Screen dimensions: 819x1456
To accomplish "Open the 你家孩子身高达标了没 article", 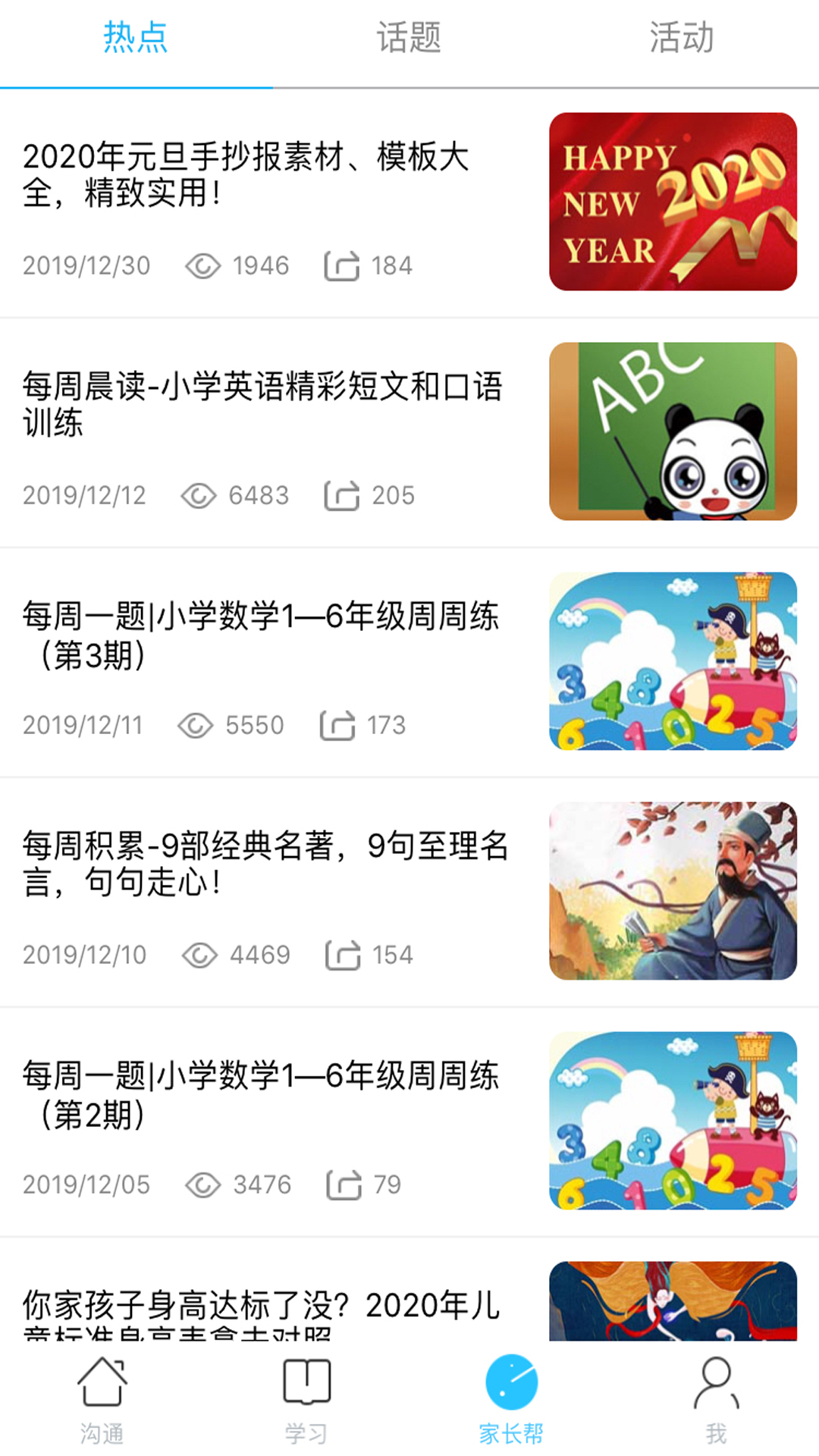I will (262, 1306).
